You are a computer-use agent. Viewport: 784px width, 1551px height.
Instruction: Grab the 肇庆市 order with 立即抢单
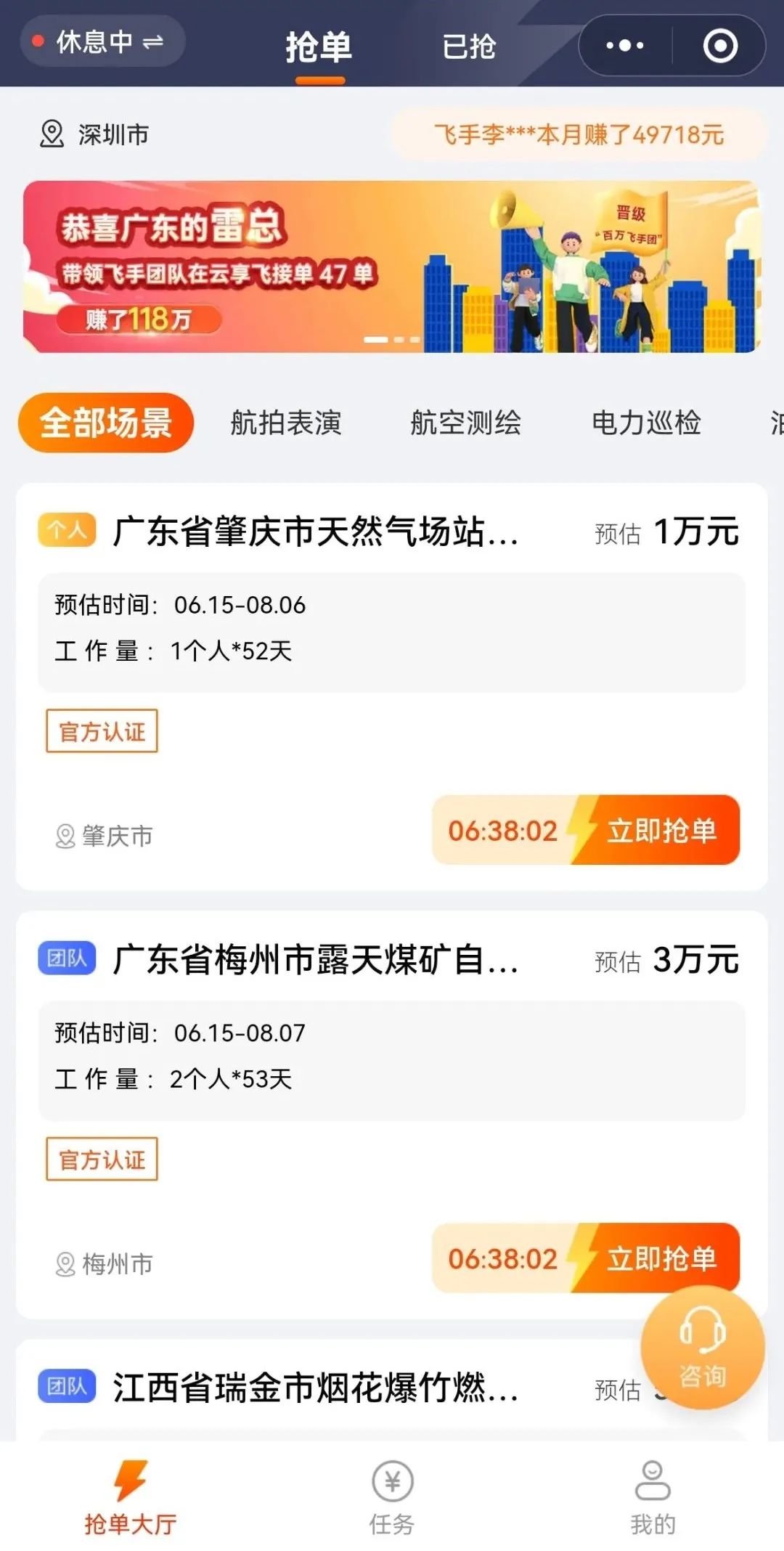pyautogui.click(x=659, y=830)
